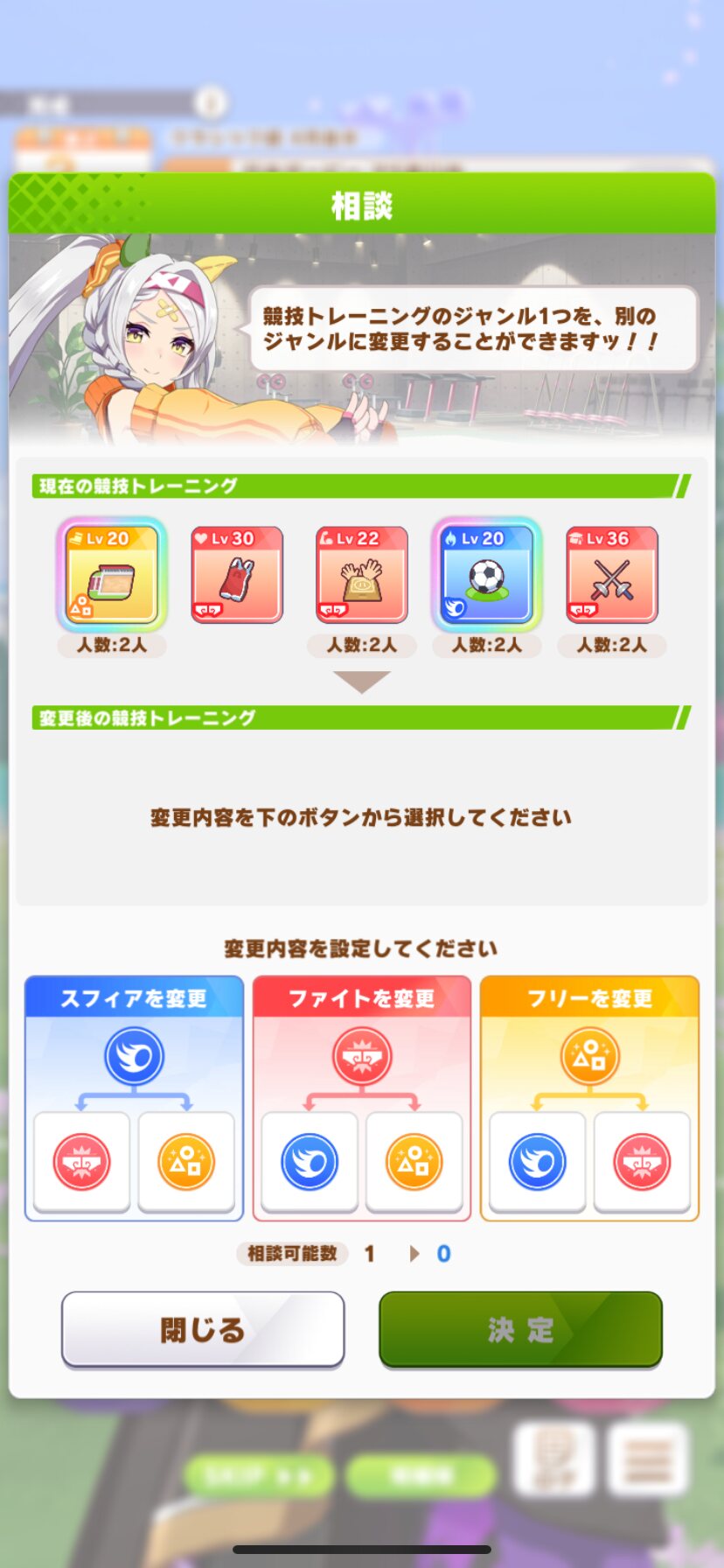This screenshot has height=1568, width=724.
Task: Choose orange free option under ファイトを変更
Action: 414,1161
